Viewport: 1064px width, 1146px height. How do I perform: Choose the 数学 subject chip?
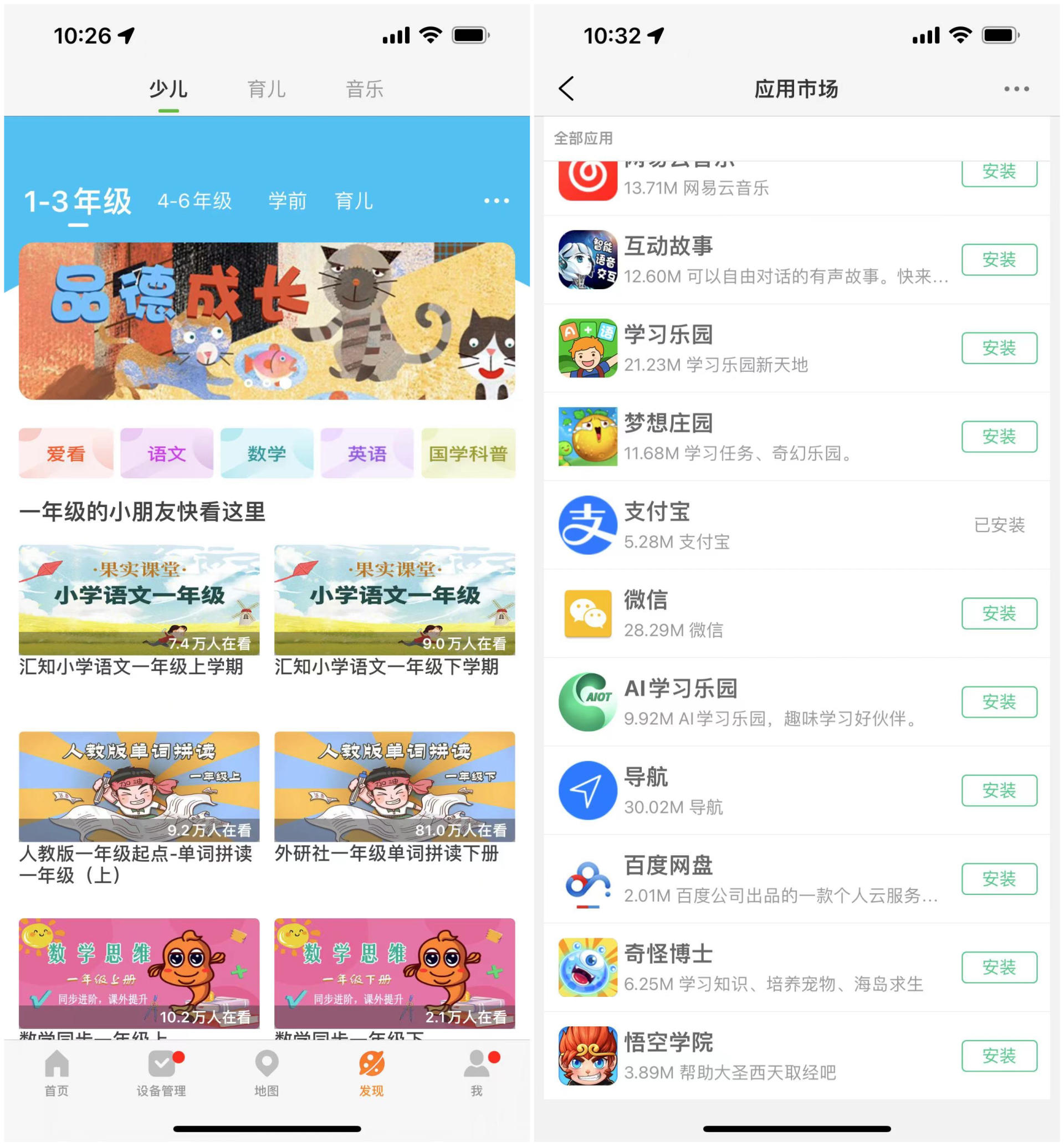click(x=267, y=453)
